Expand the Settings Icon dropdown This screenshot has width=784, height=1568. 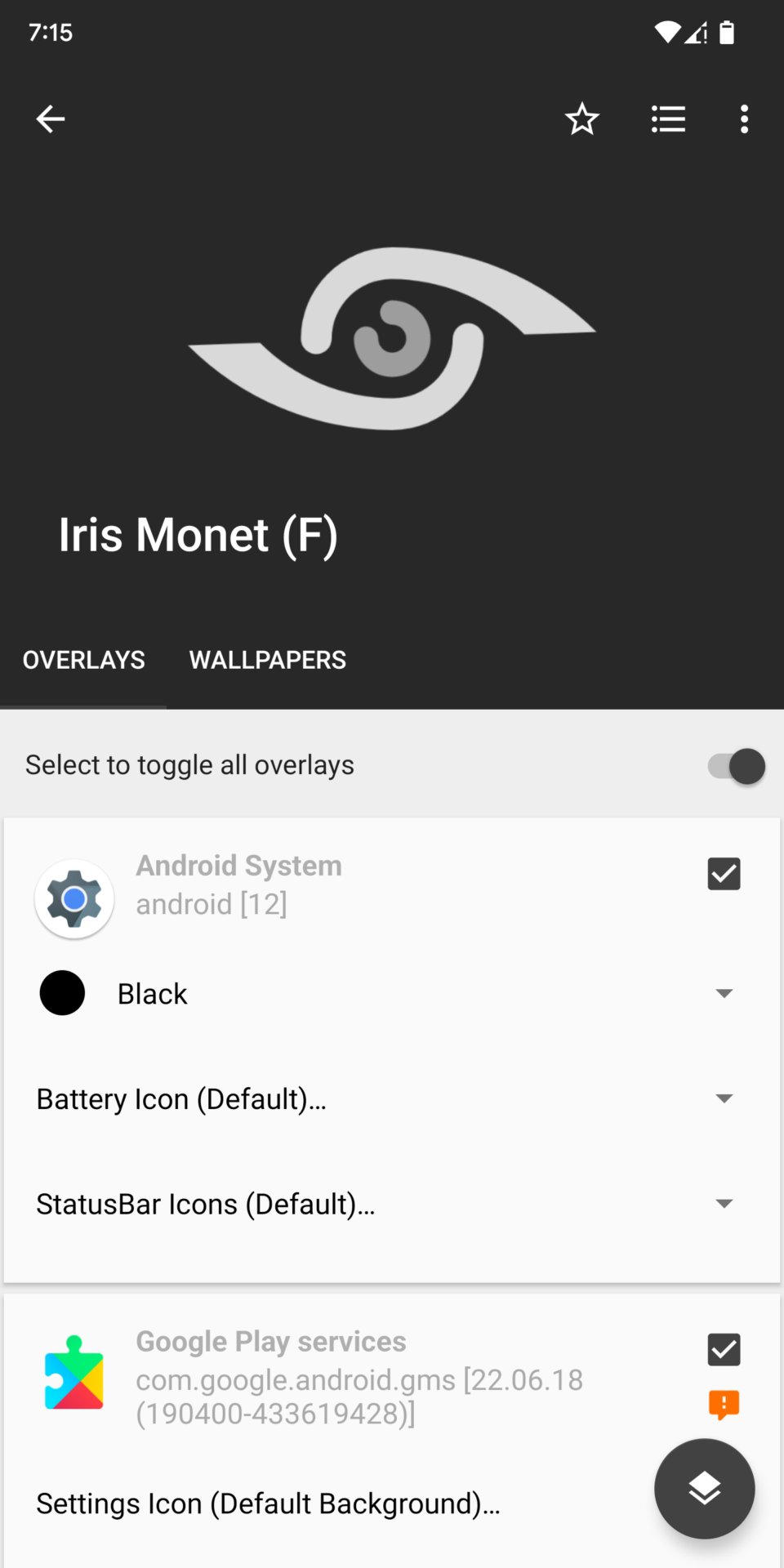[327, 1503]
